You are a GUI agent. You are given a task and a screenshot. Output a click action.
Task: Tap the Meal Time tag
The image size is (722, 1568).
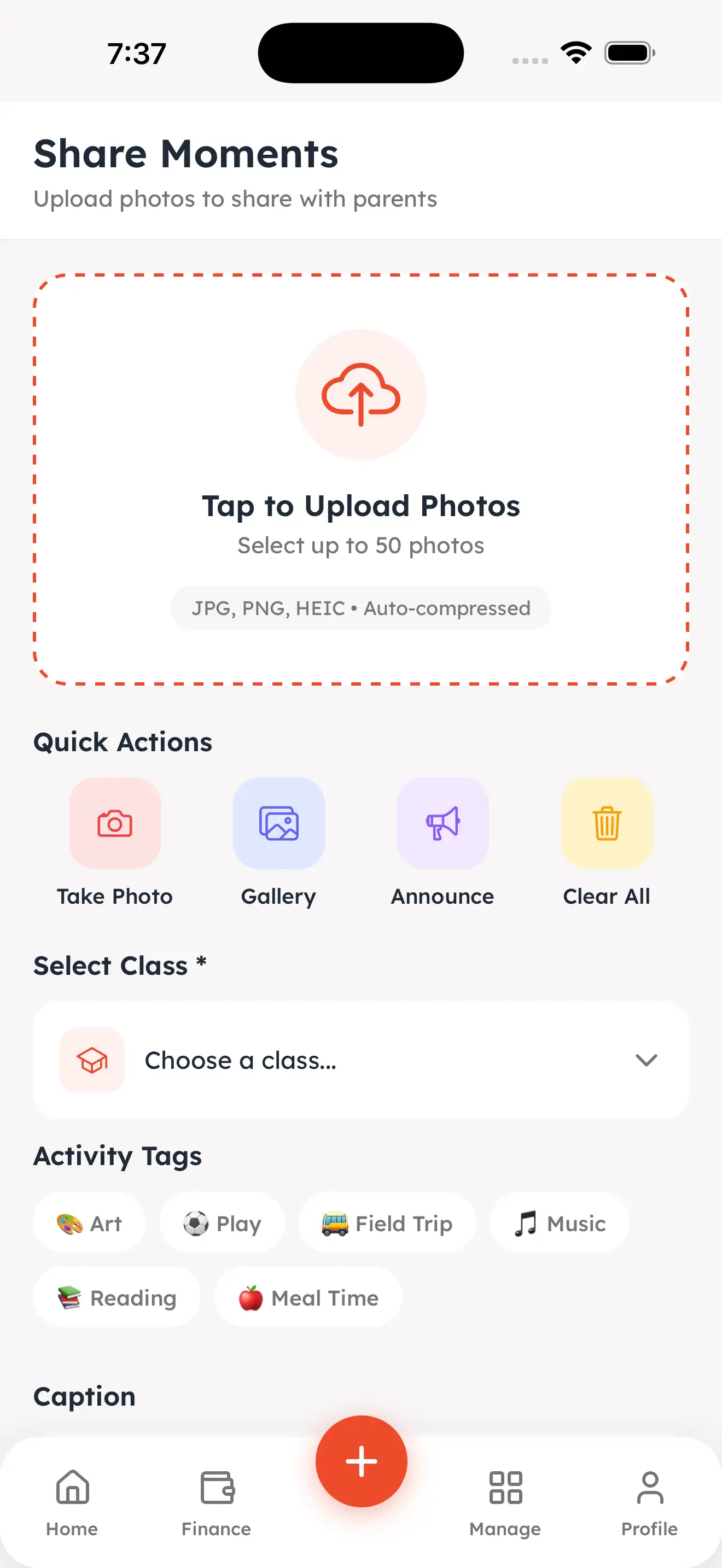(x=308, y=1297)
